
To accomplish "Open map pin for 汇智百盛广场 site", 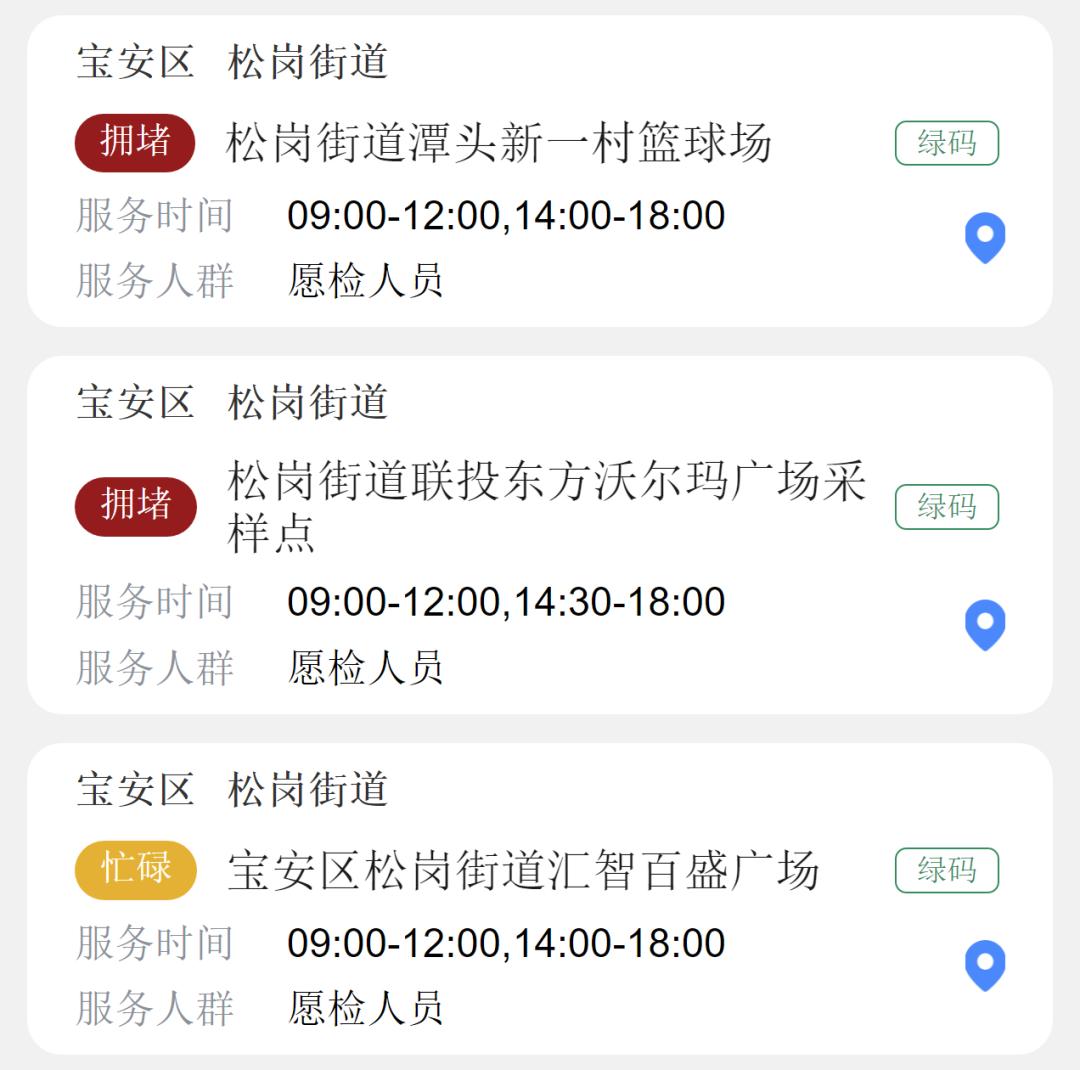I will [984, 965].
